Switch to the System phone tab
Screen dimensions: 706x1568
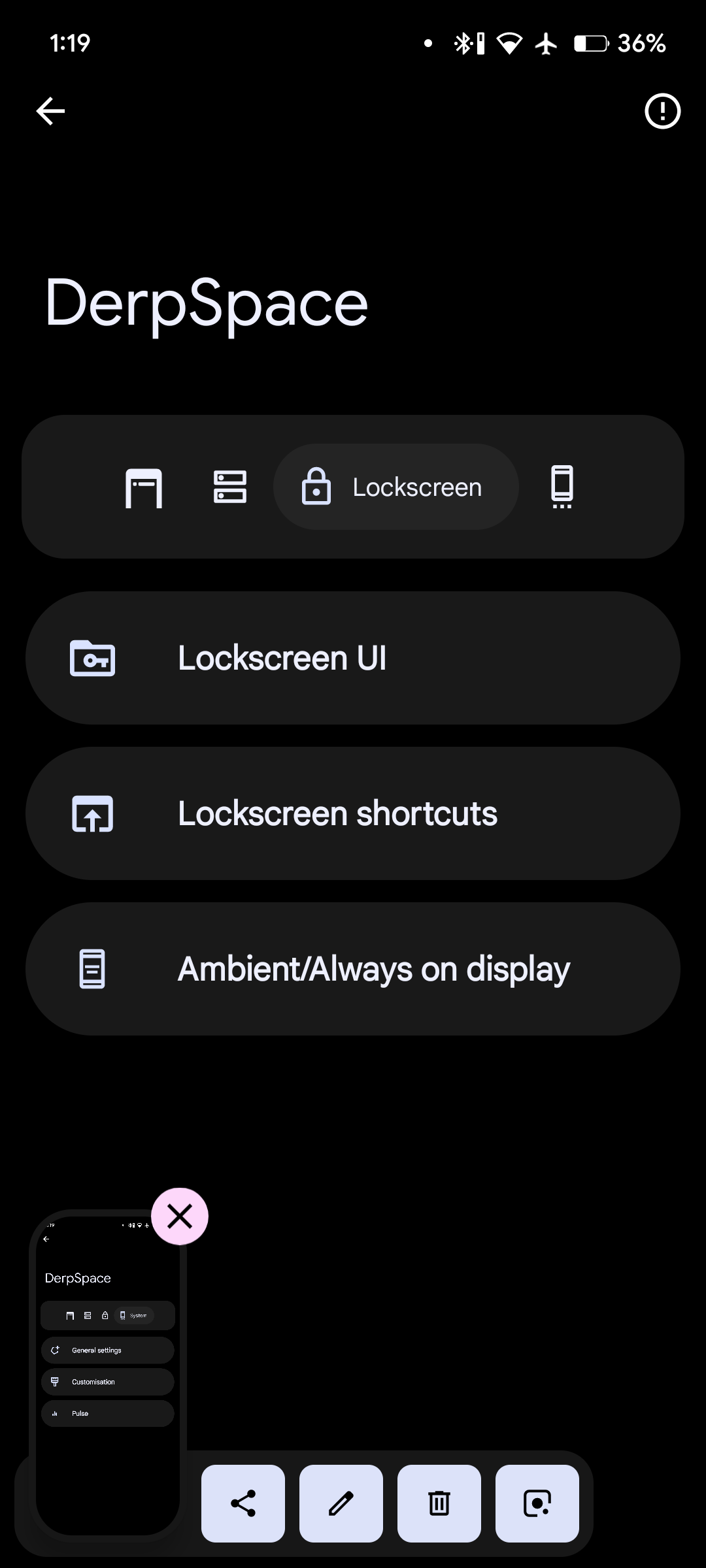pos(562,487)
